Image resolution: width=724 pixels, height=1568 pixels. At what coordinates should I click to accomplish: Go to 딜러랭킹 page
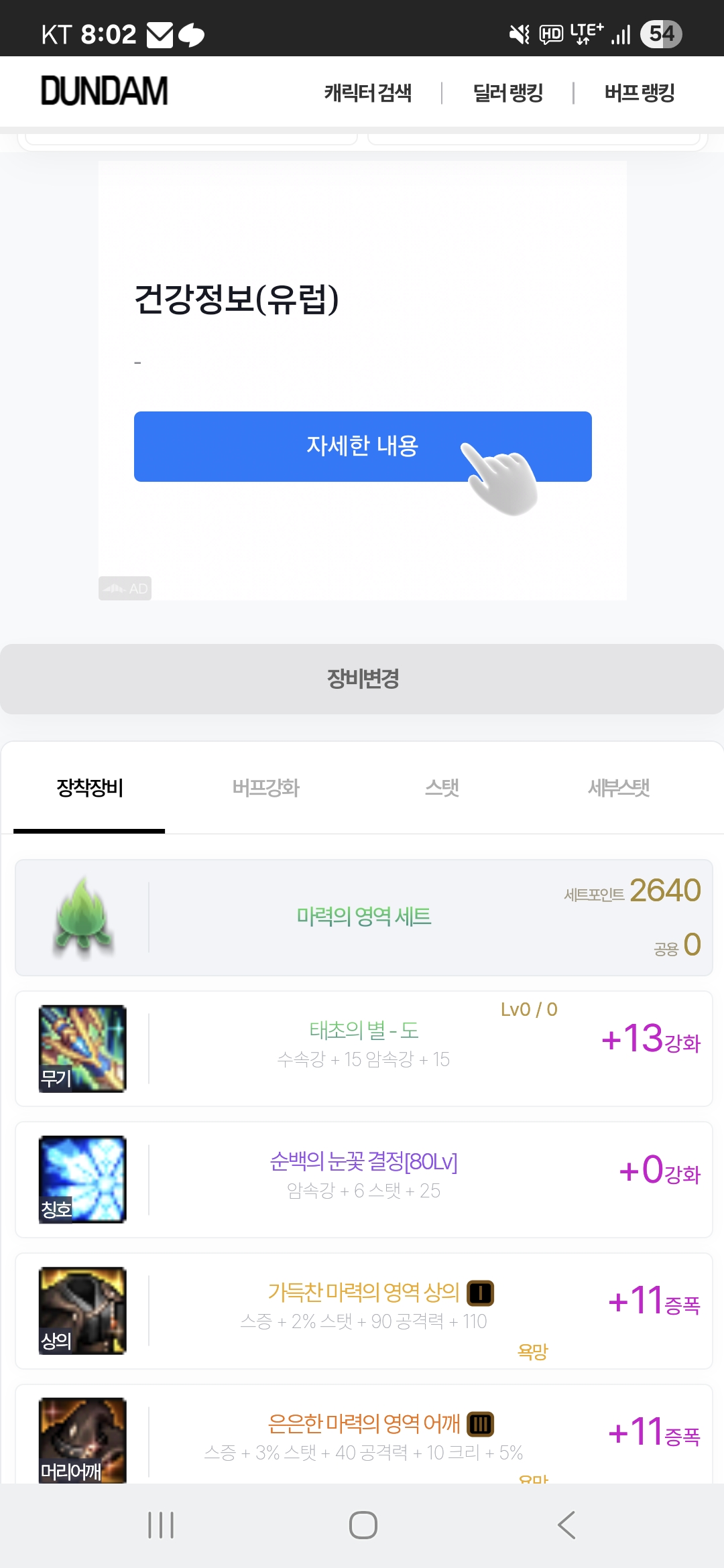pos(507,92)
